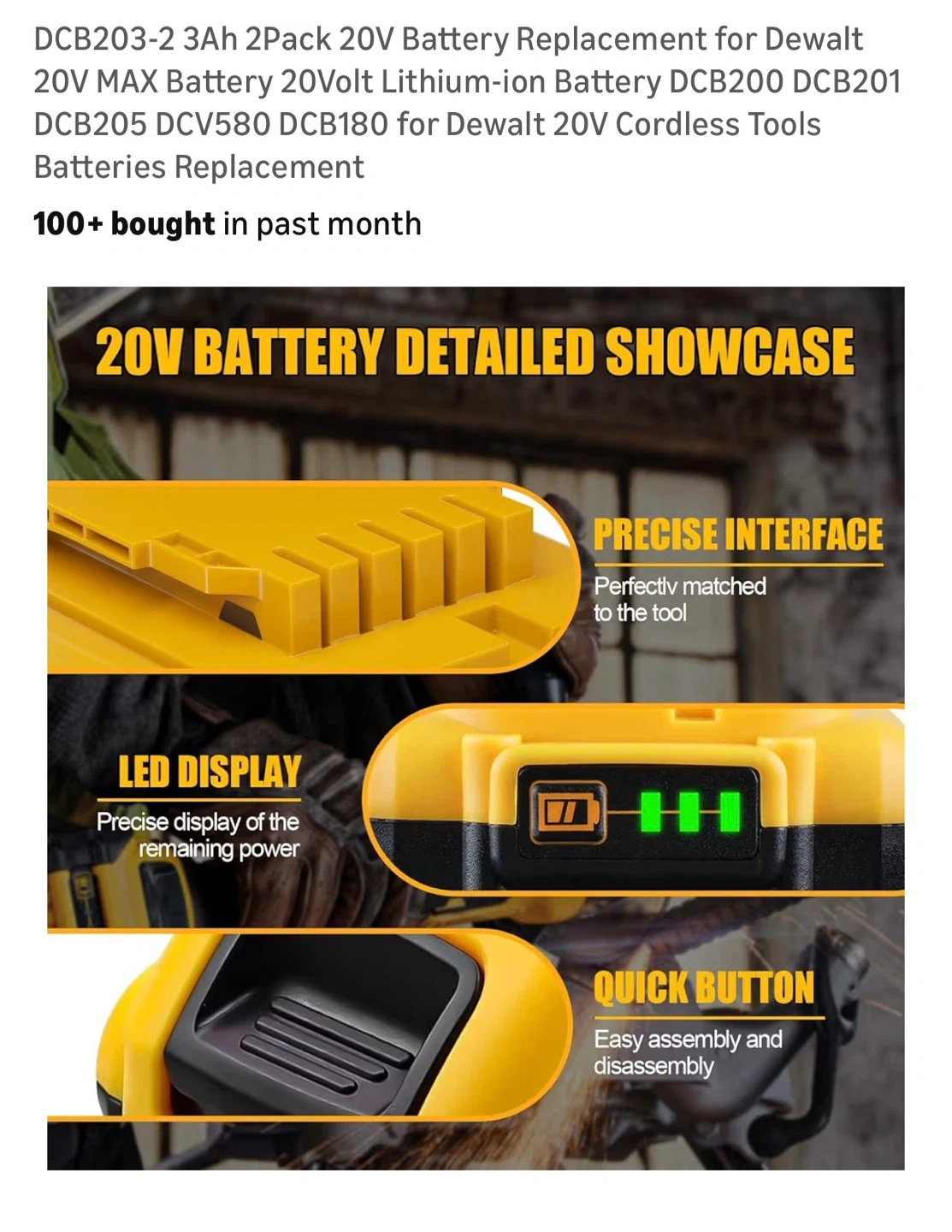Open the 20V battery showcase product image

pos(476,728)
